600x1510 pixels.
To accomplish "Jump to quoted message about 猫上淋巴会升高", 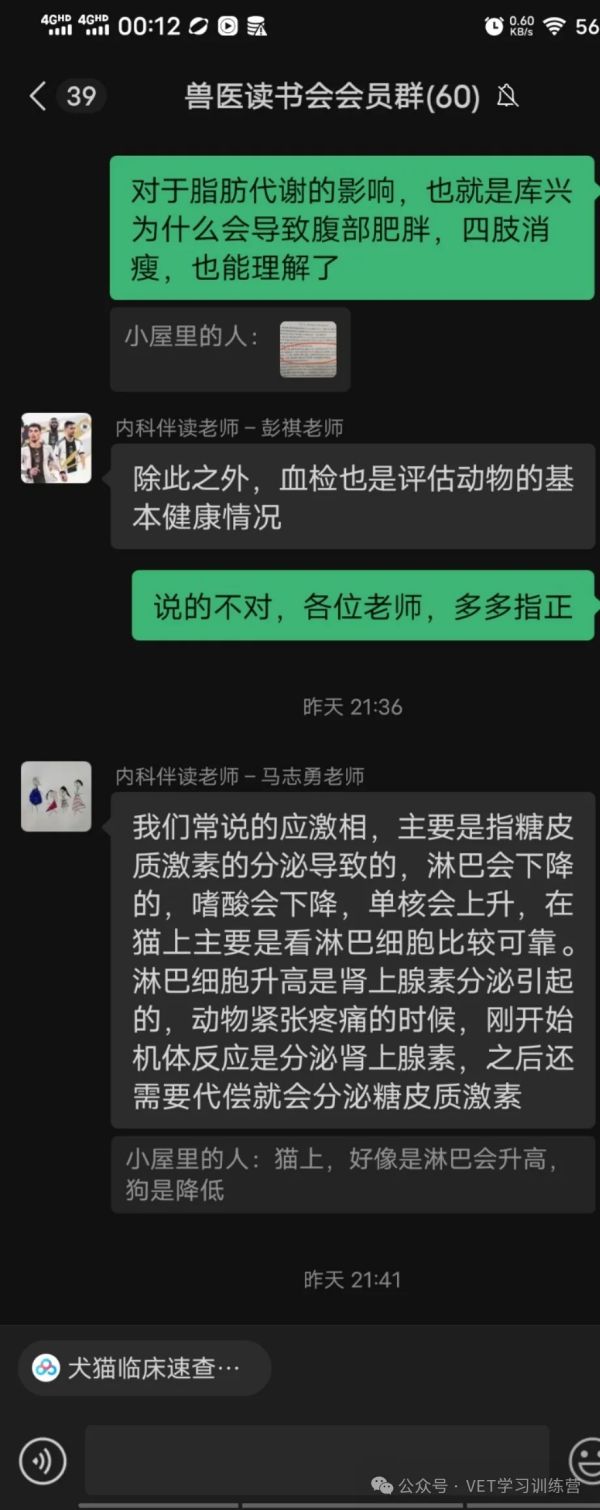I will [x=352, y=1174].
